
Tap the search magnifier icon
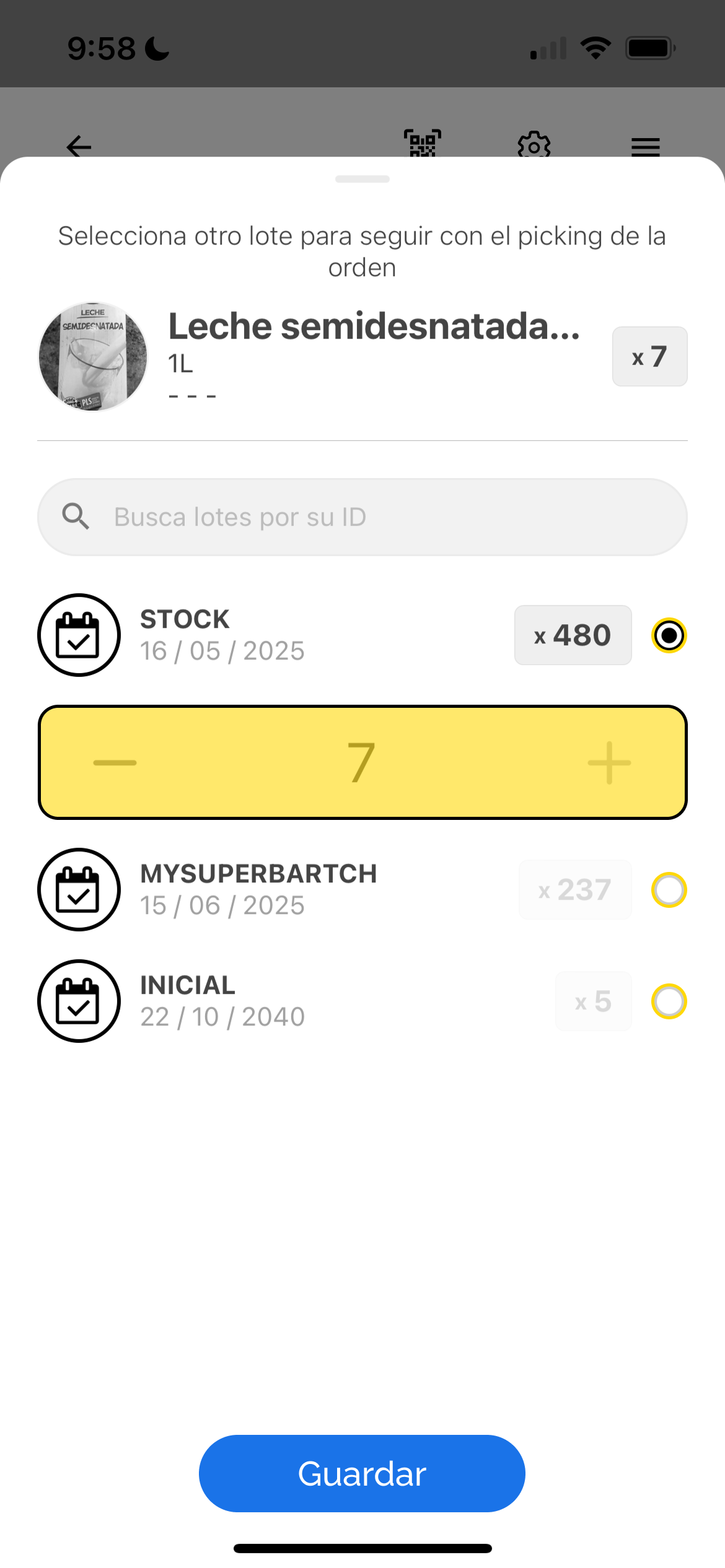tap(76, 516)
